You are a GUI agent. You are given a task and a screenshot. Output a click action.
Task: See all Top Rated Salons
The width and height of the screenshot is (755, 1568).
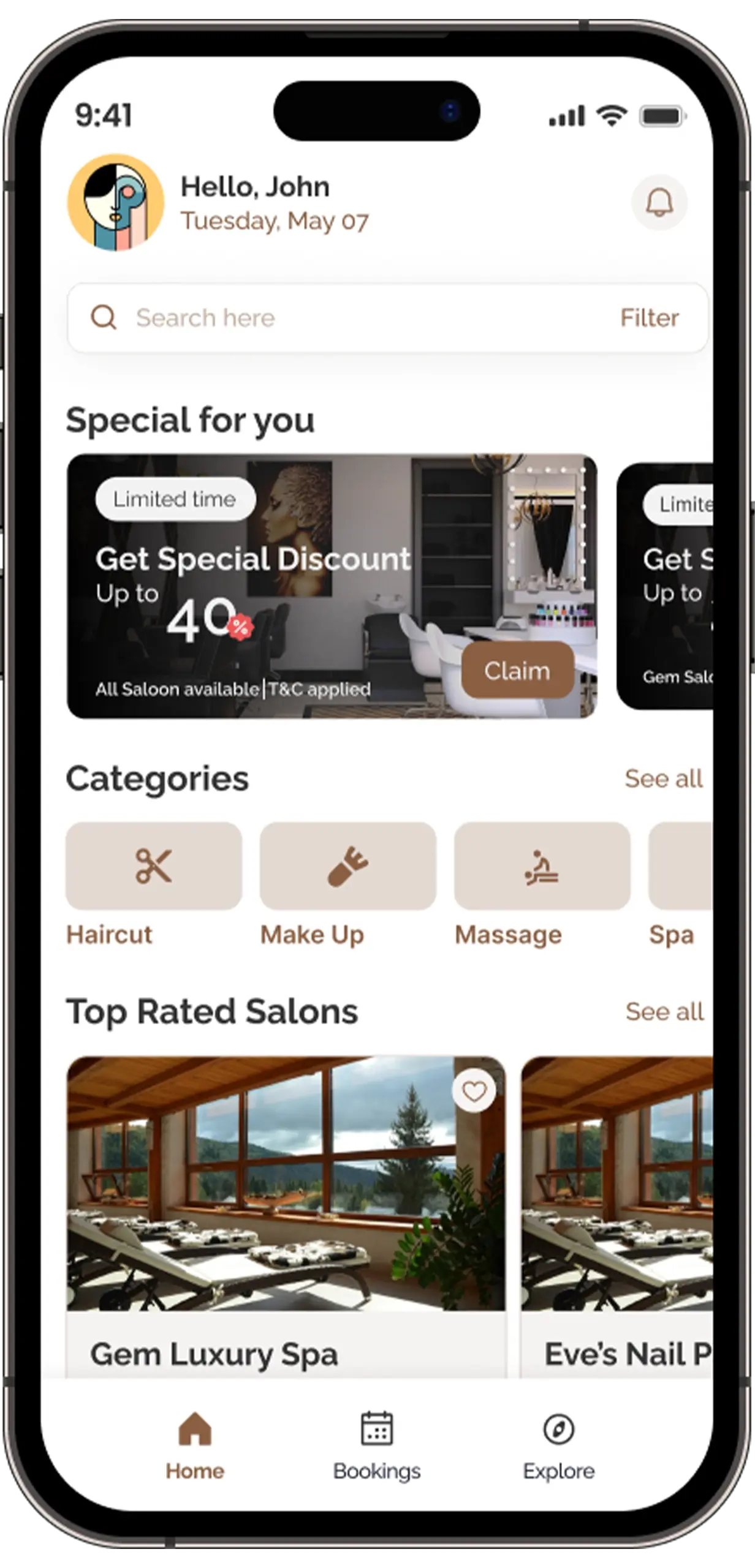pos(664,1011)
